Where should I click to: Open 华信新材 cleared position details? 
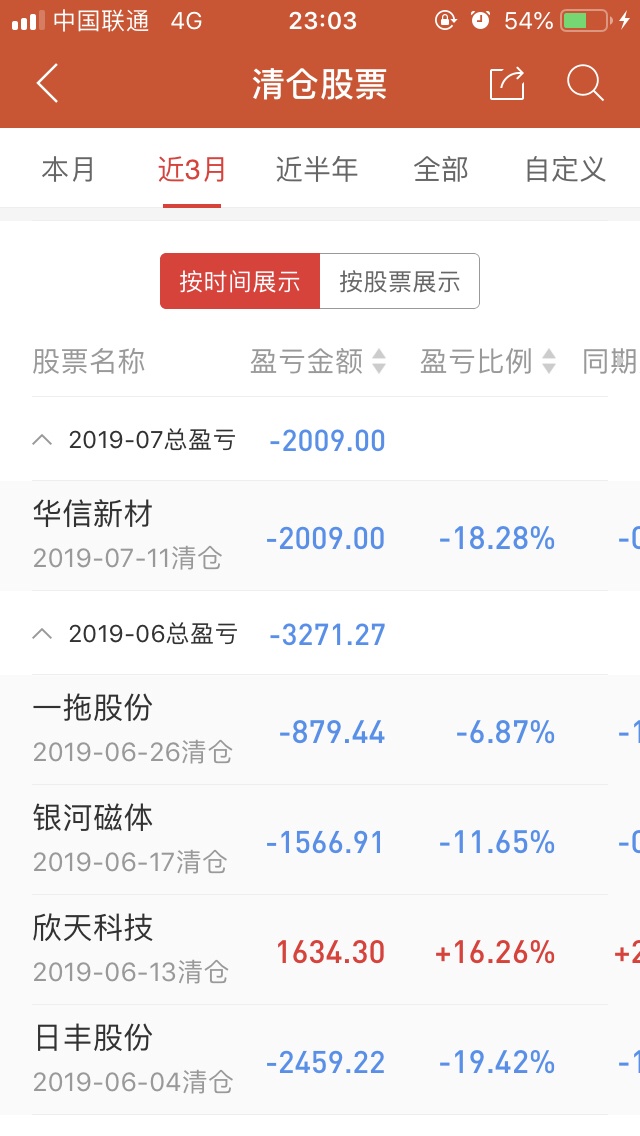(x=320, y=536)
